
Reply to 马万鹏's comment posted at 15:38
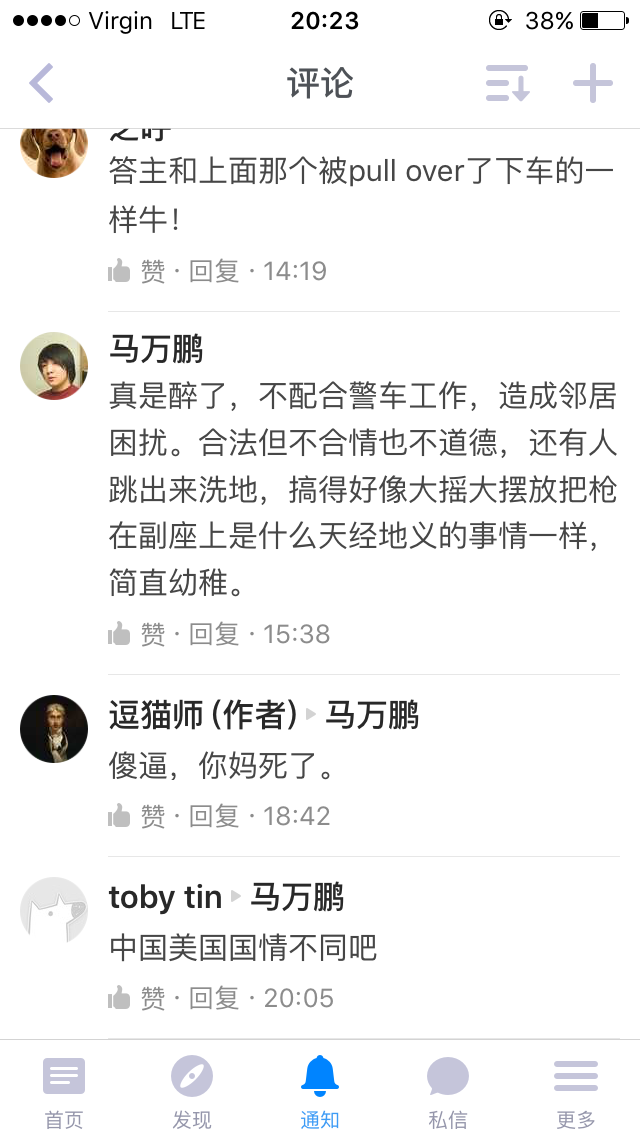(x=214, y=634)
